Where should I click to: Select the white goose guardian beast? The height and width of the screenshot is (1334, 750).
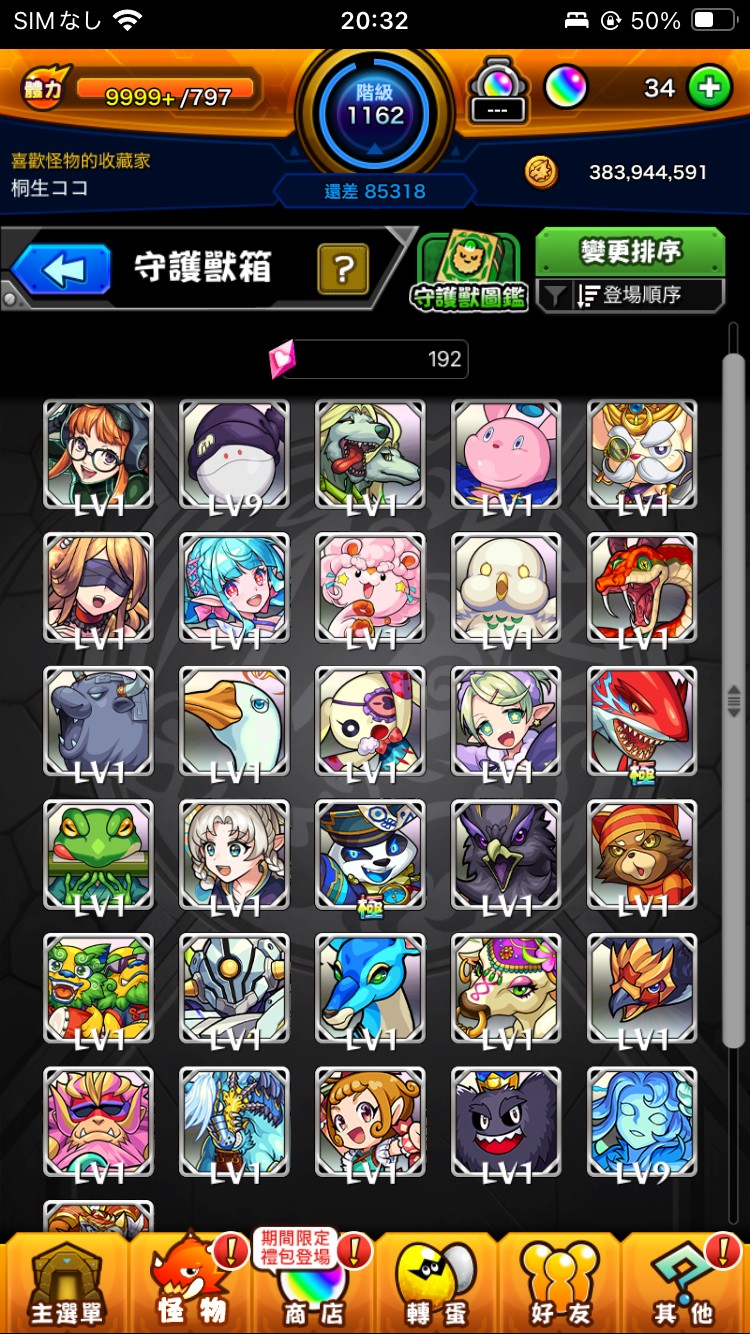pyautogui.click(x=234, y=721)
